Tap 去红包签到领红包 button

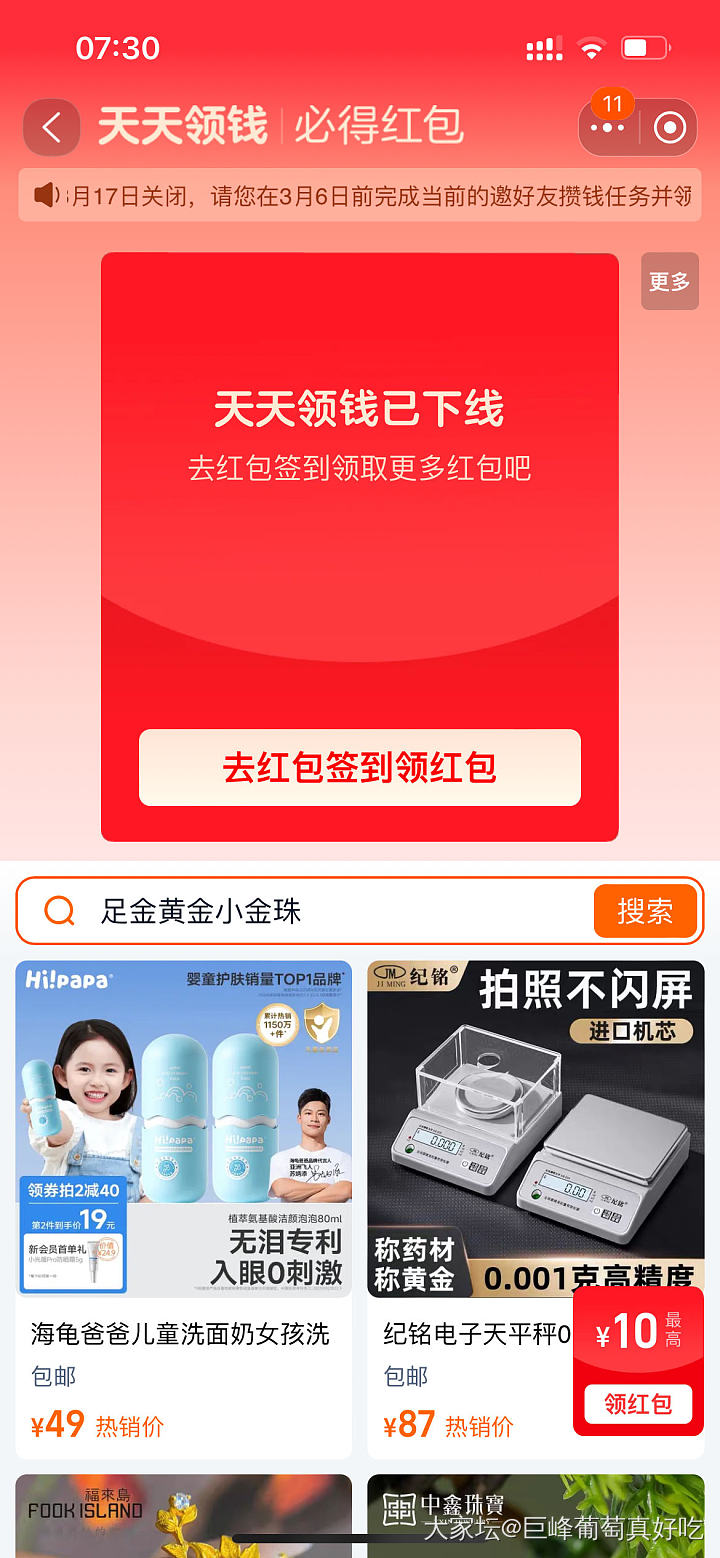tap(360, 768)
